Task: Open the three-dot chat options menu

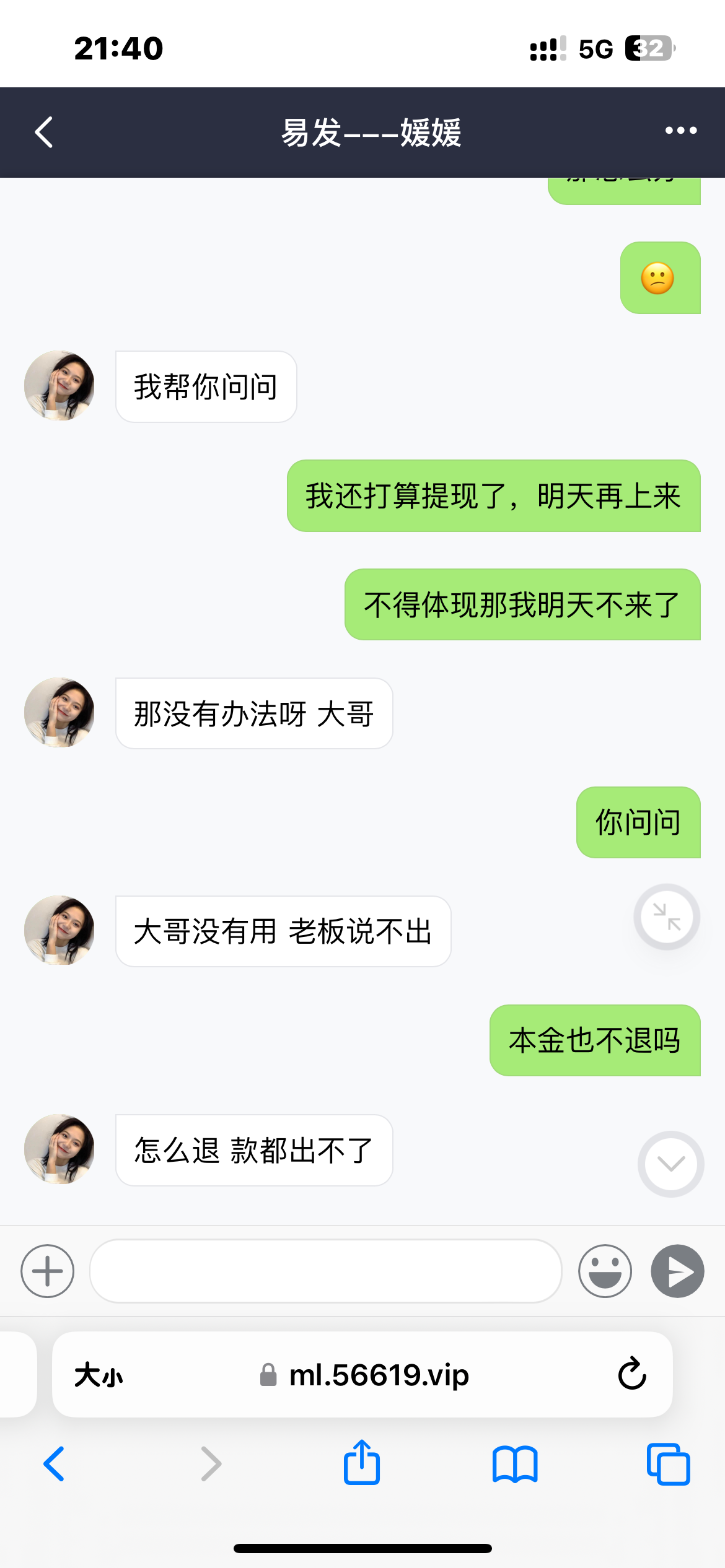Action: (680, 131)
